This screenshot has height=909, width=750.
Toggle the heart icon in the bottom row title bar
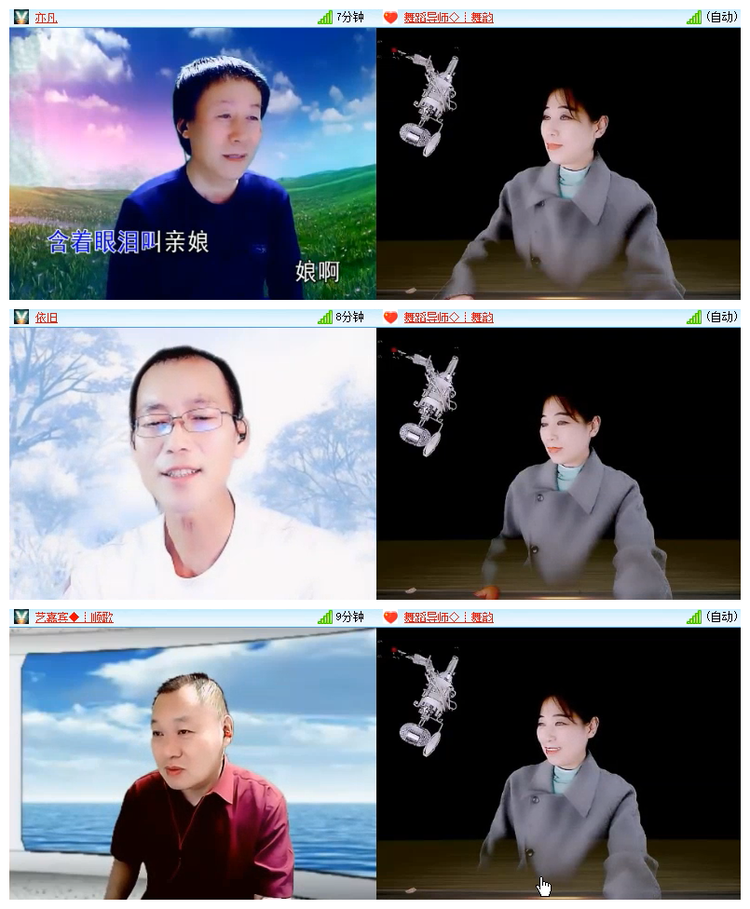(389, 617)
